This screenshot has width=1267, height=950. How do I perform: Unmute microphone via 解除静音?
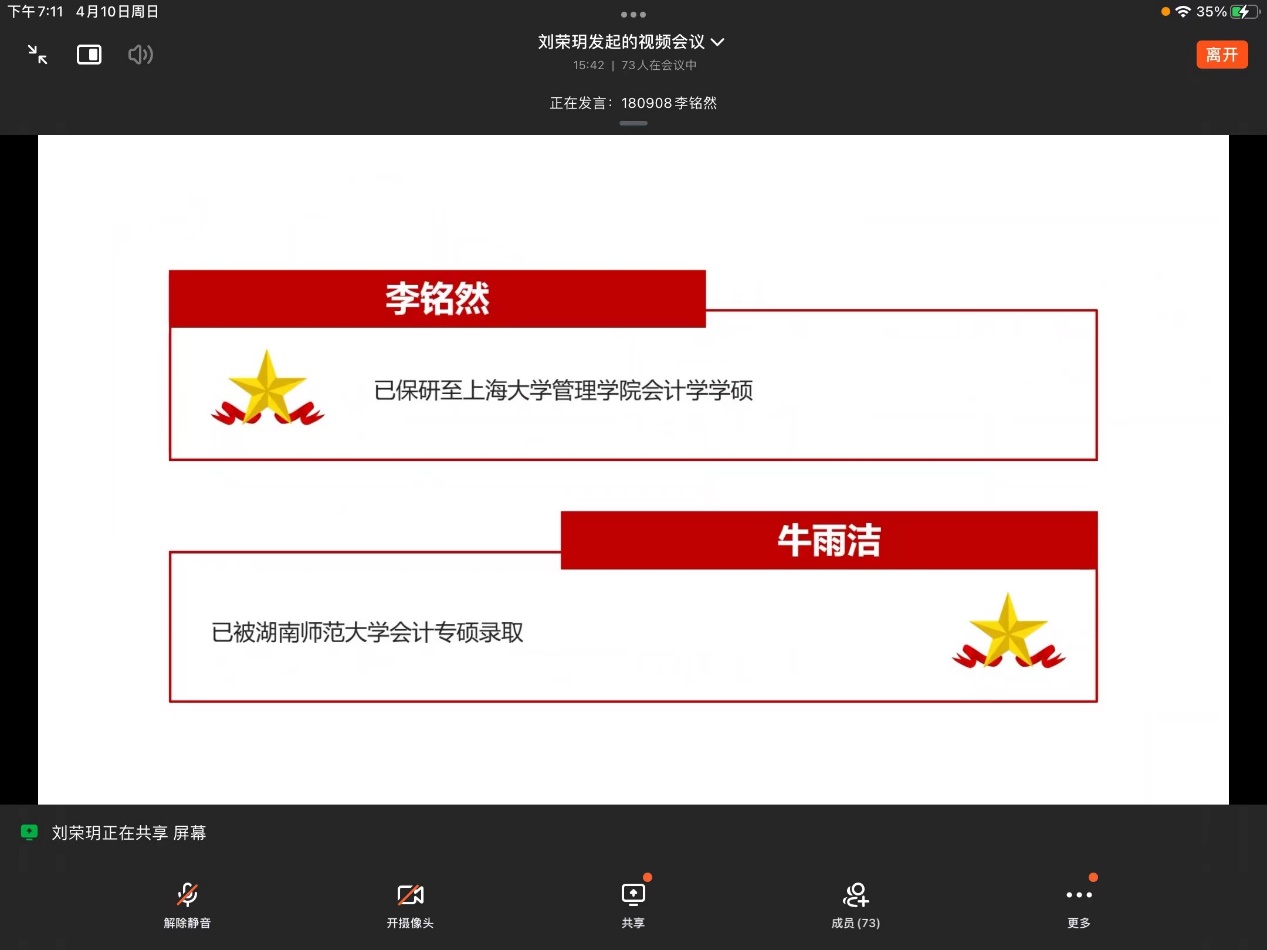click(x=187, y=904)
